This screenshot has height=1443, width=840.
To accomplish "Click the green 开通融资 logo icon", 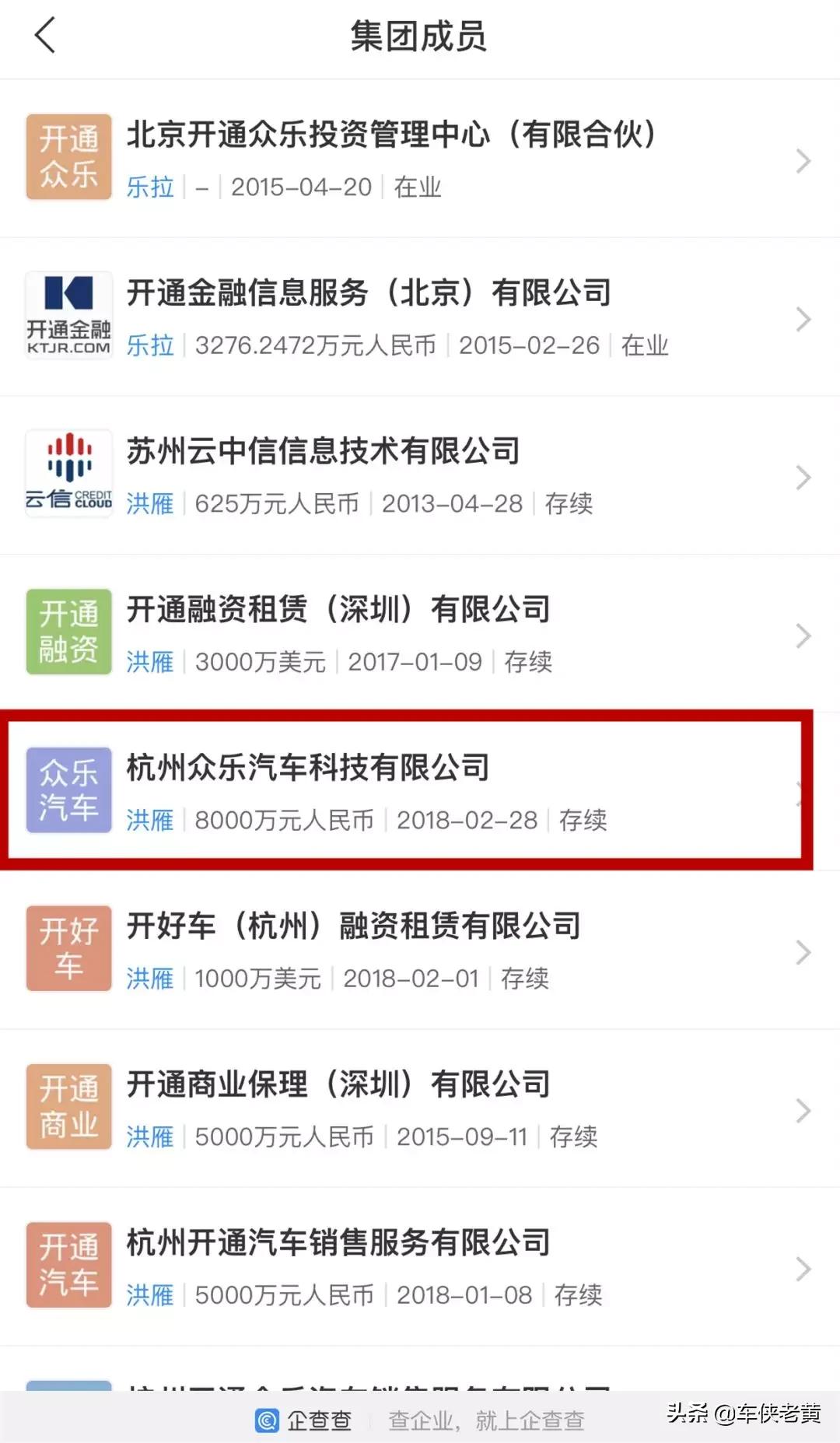I will tap(68, 632).
